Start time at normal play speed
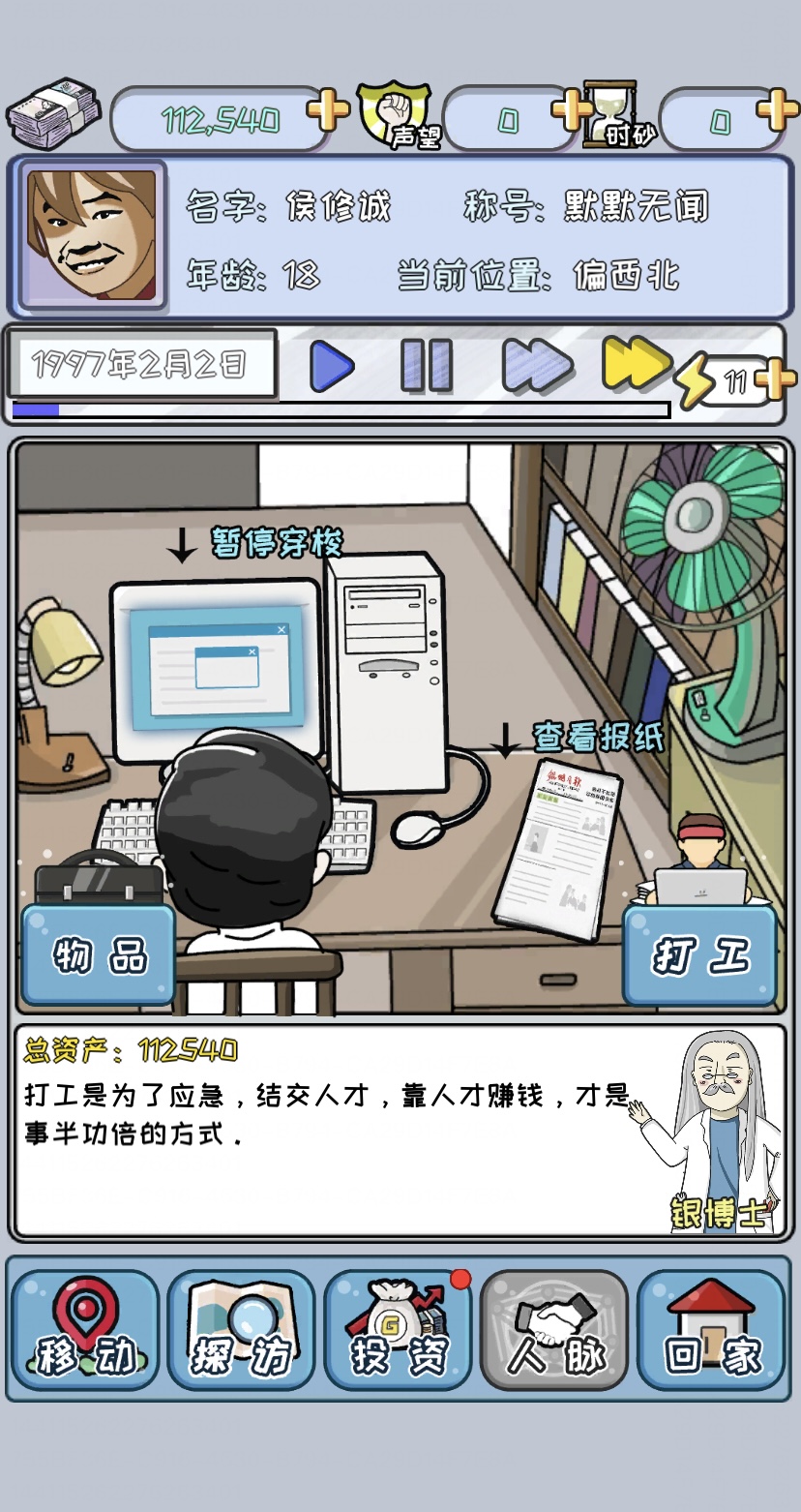 click(x=332, y=367)
